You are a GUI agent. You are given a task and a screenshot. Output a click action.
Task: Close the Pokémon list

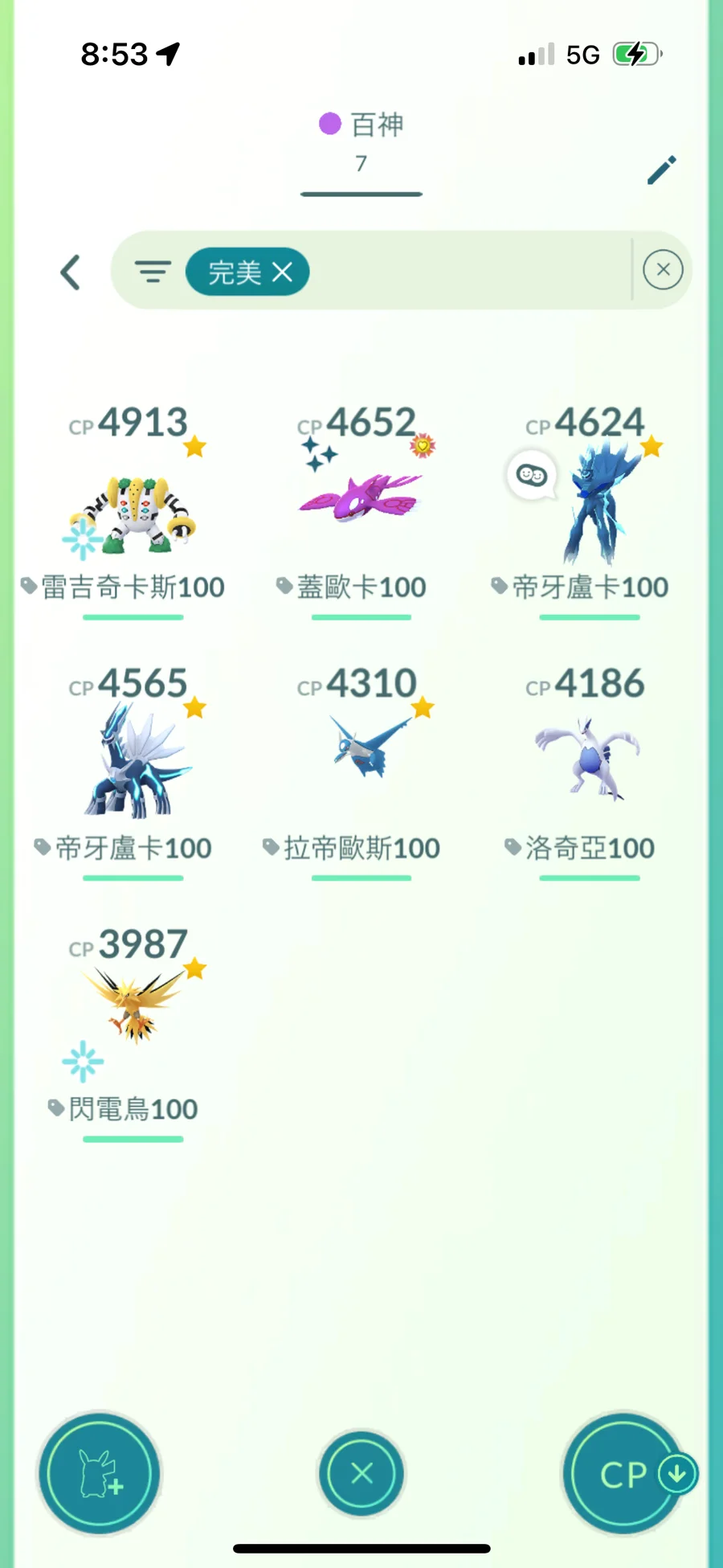361,1473
